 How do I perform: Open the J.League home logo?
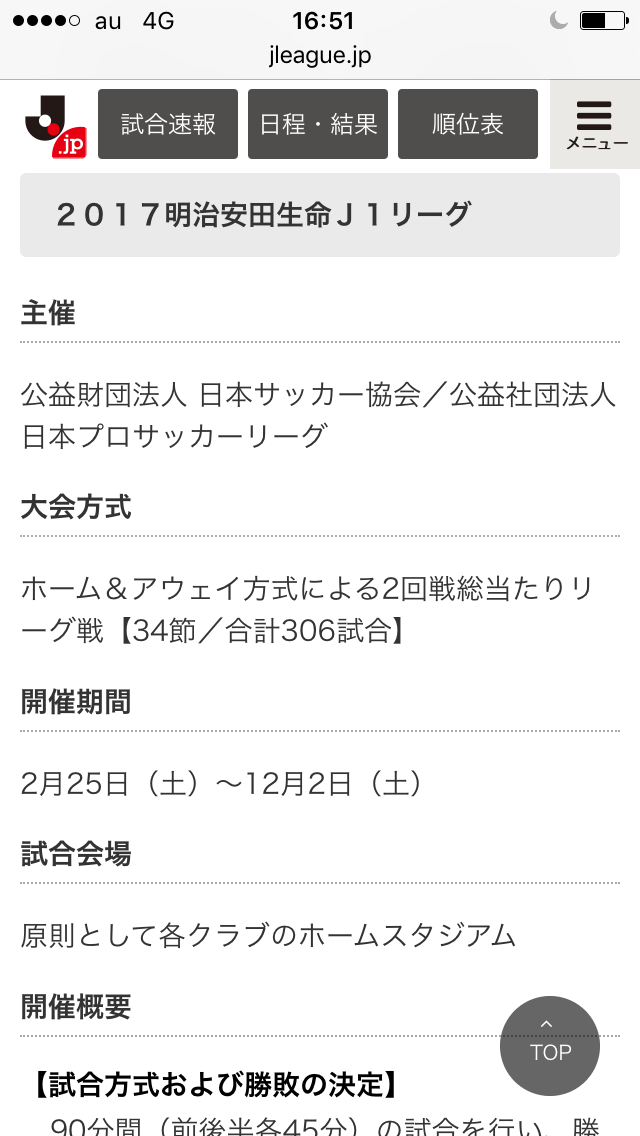click(x=55, y=126)
